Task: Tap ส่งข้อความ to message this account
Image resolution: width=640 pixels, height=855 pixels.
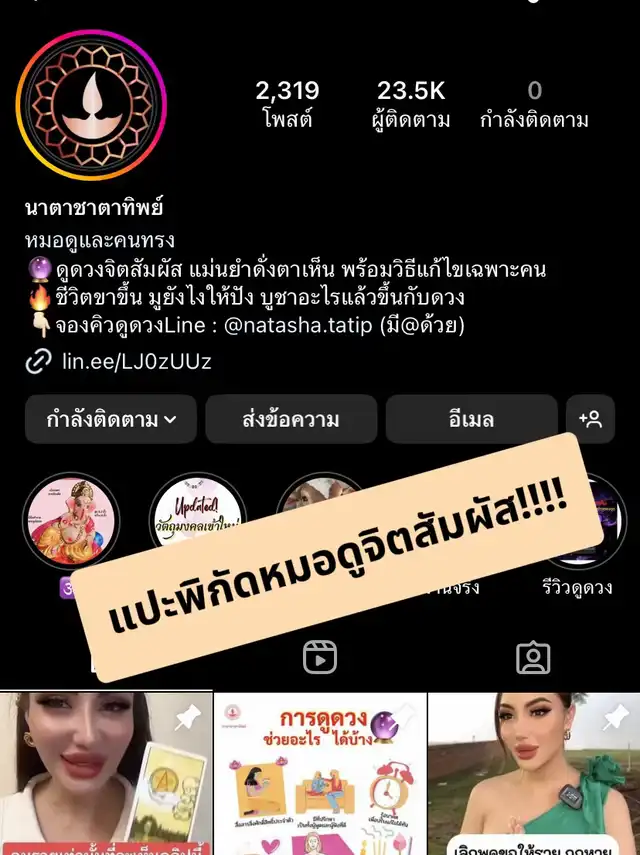Action: (x=291, y=419)
